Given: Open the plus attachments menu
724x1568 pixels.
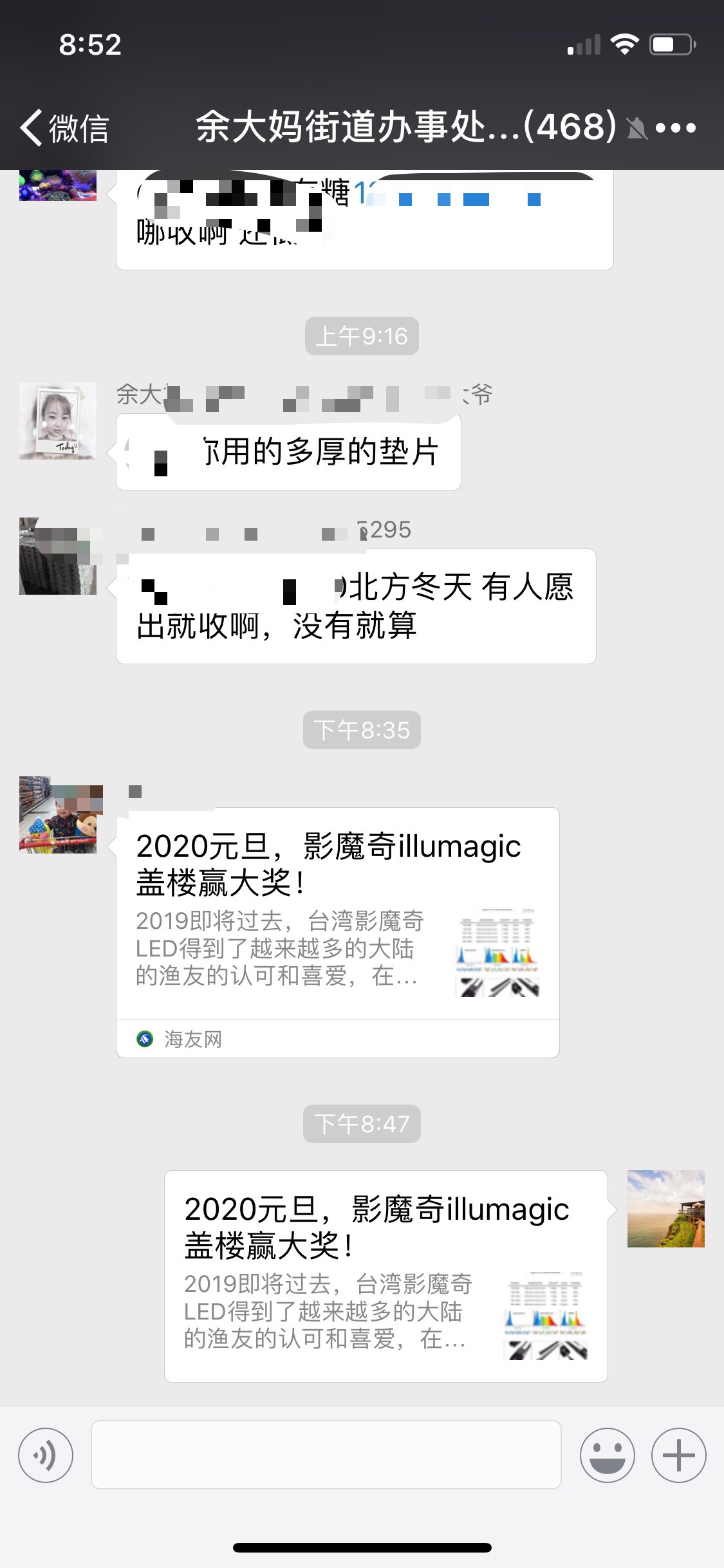Looking at the screenshot, I should 678,1455.
